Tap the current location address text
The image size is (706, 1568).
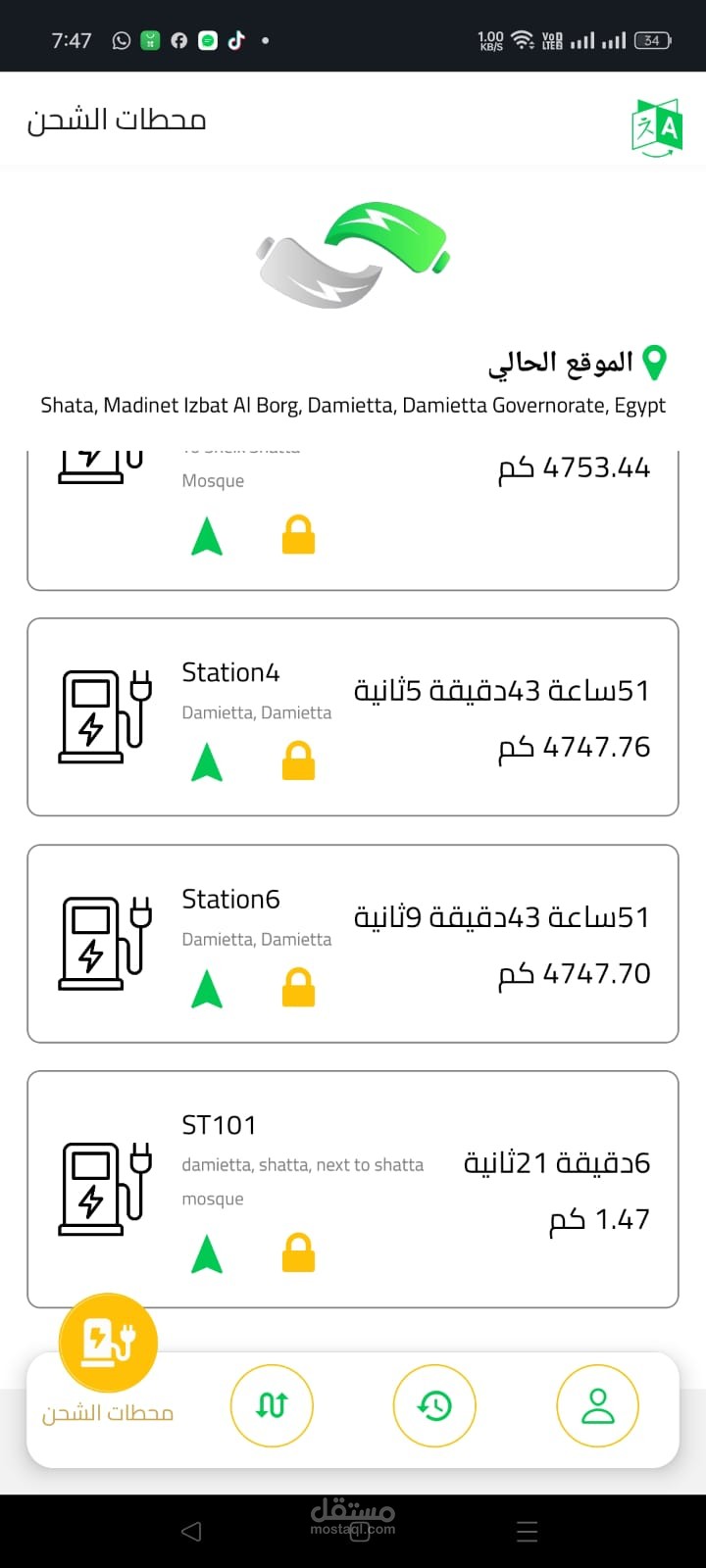353,404
